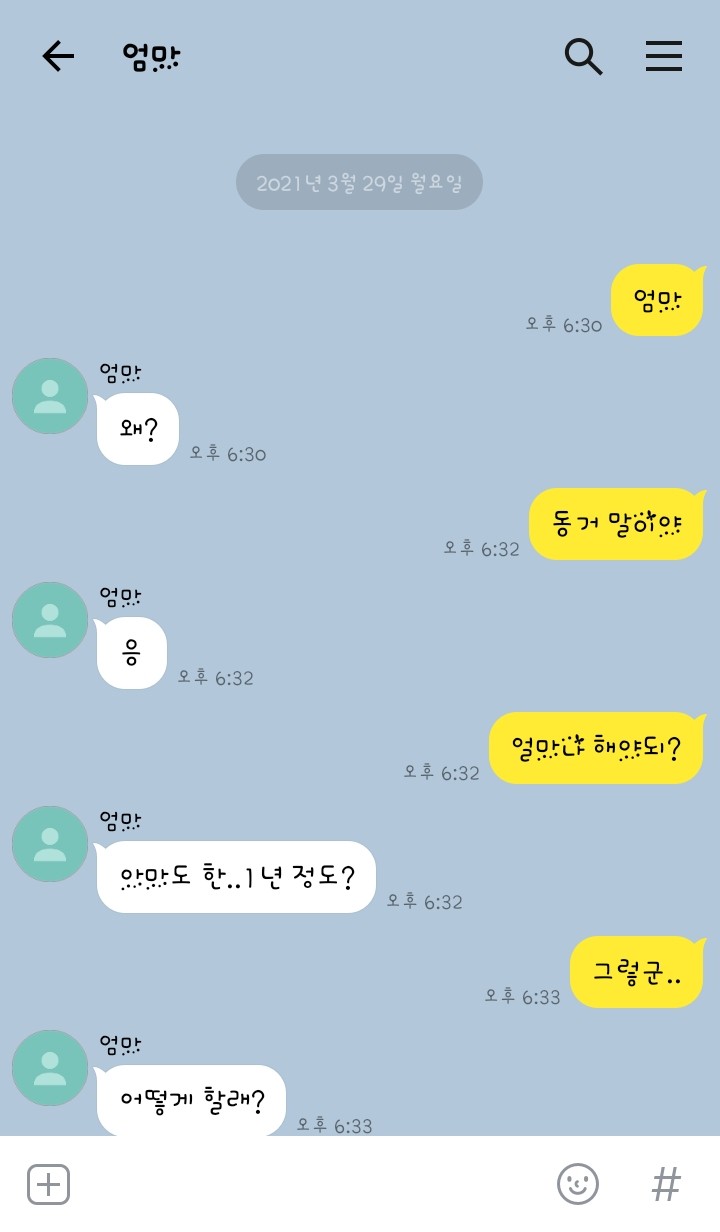This screenshot has width=720, height=1232.
Task: Open 엄마's profile picture above 왜?
Action: 50,396
